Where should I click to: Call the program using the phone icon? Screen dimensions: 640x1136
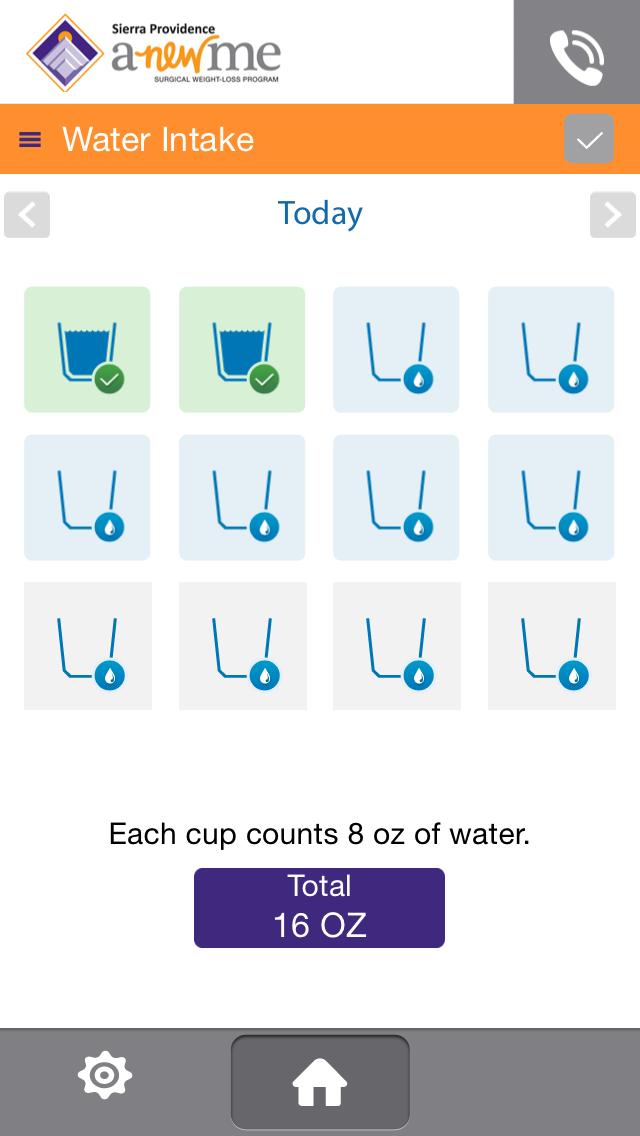tap(577, 53)
